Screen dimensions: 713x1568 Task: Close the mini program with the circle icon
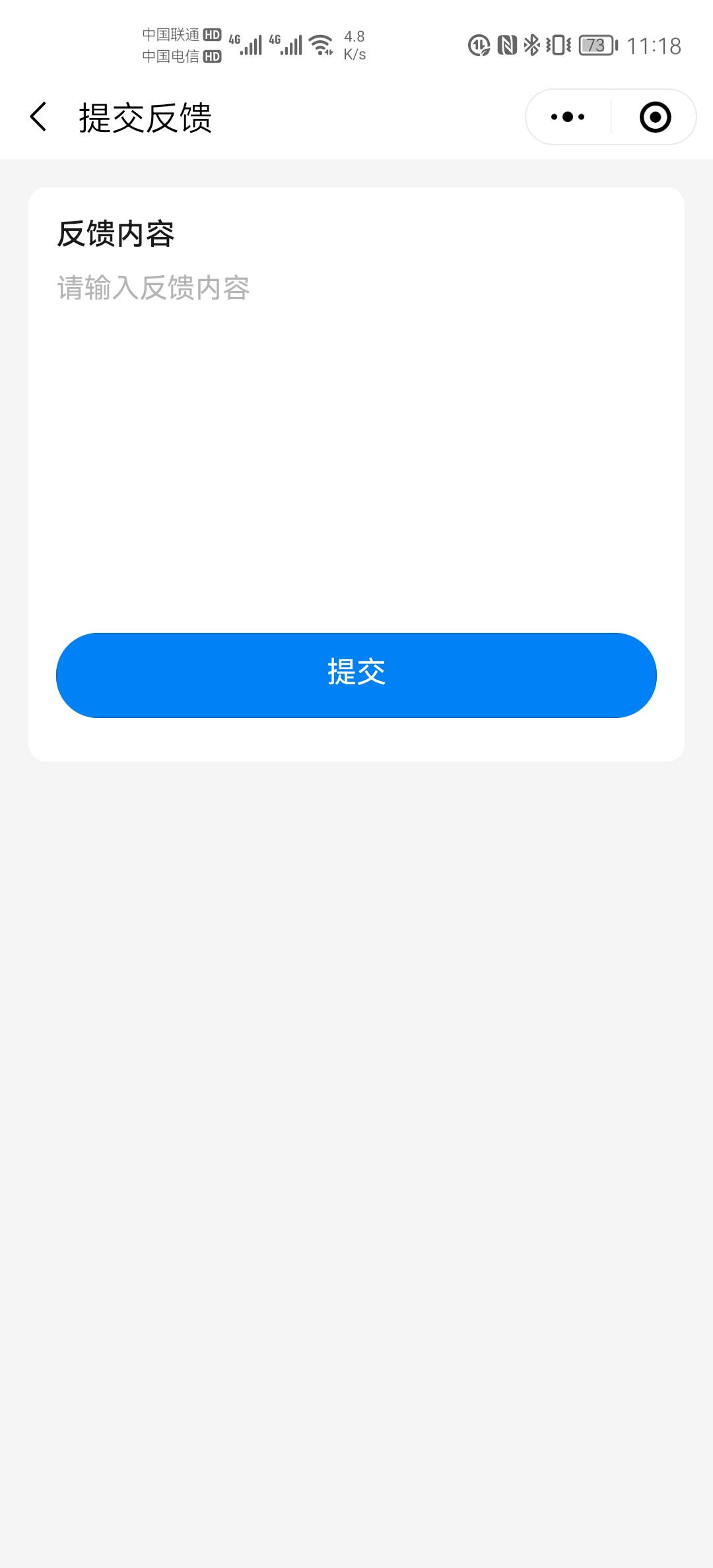click(655, 117)
